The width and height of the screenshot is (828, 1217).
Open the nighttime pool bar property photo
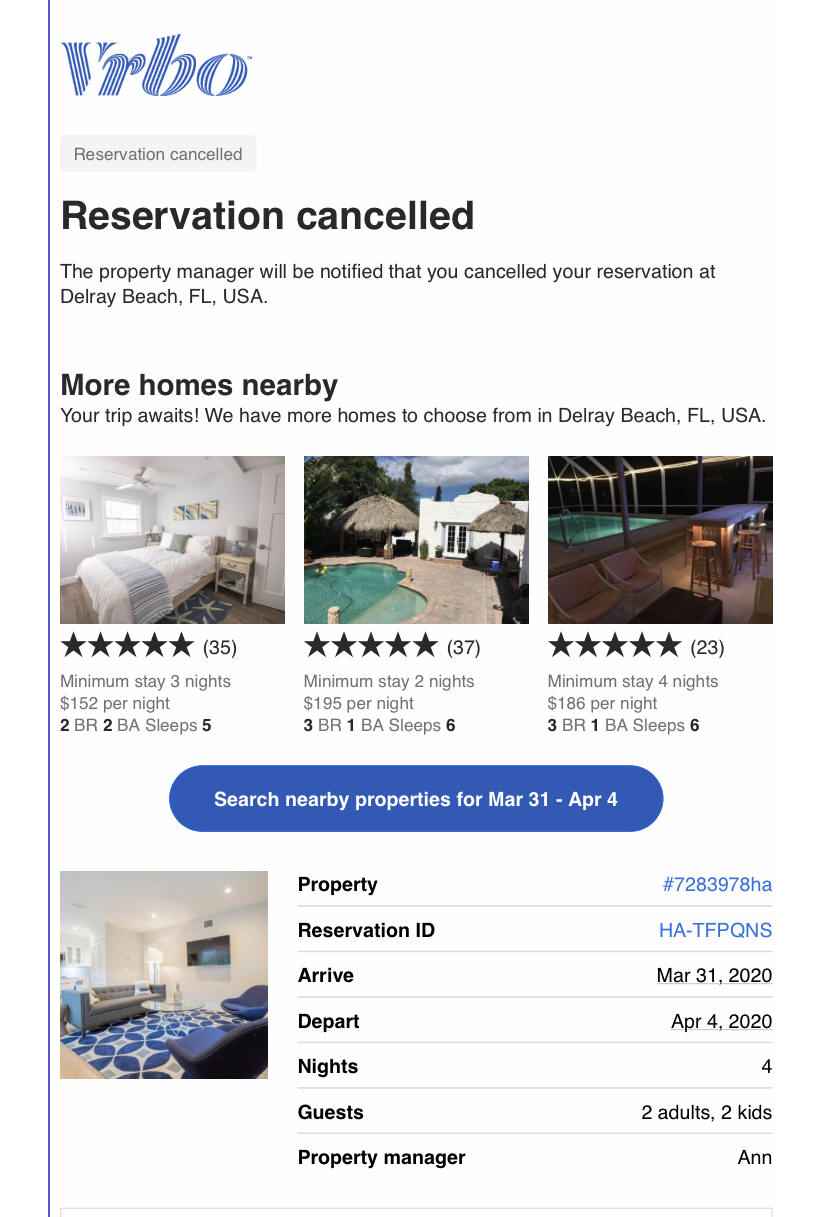660,539
